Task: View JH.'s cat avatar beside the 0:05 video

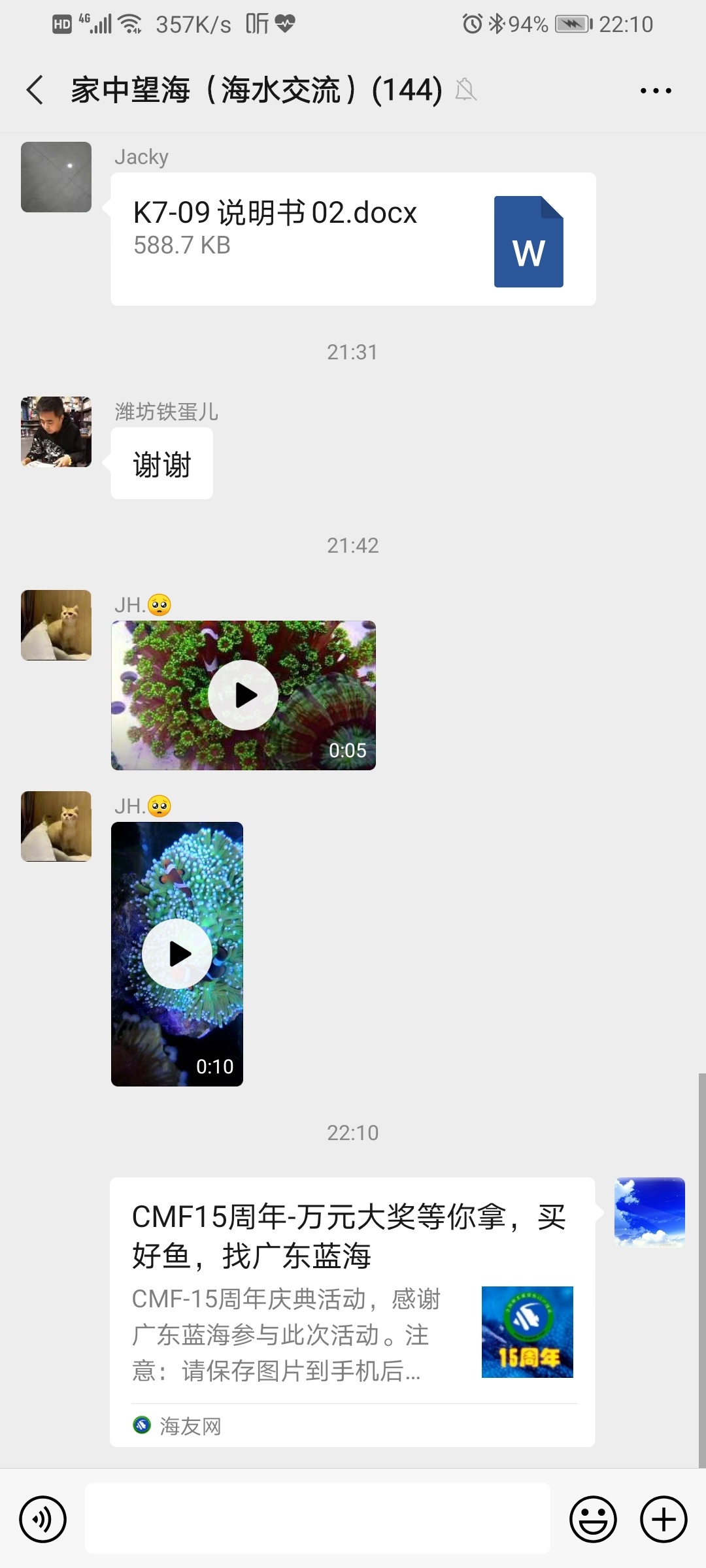Action: [56, 625]
